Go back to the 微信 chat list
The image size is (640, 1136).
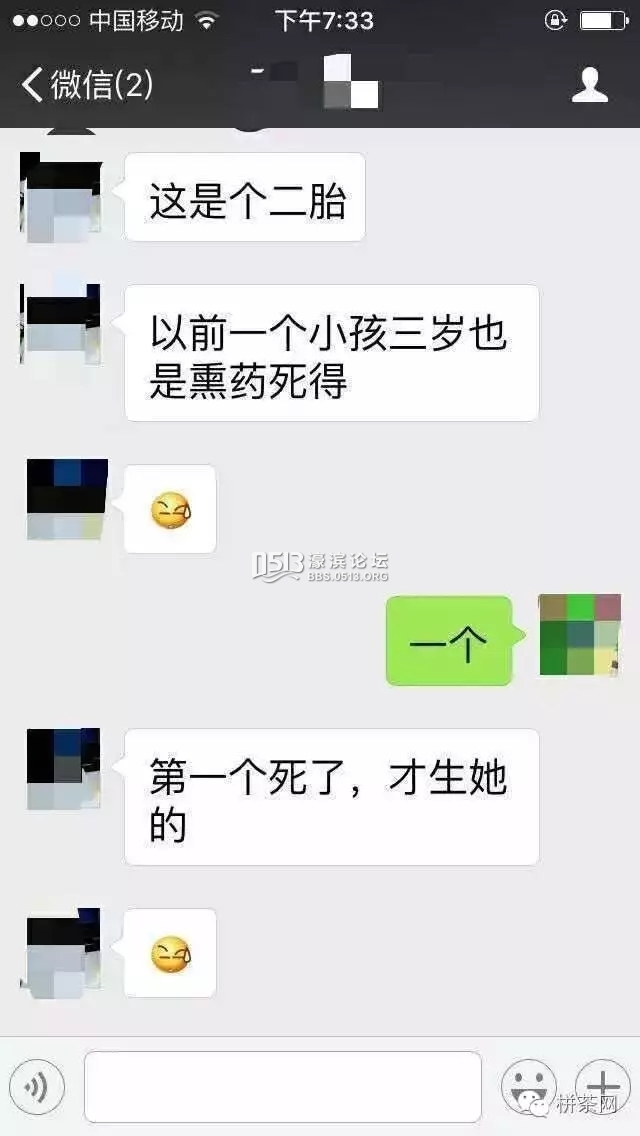(x=85, y=85)
